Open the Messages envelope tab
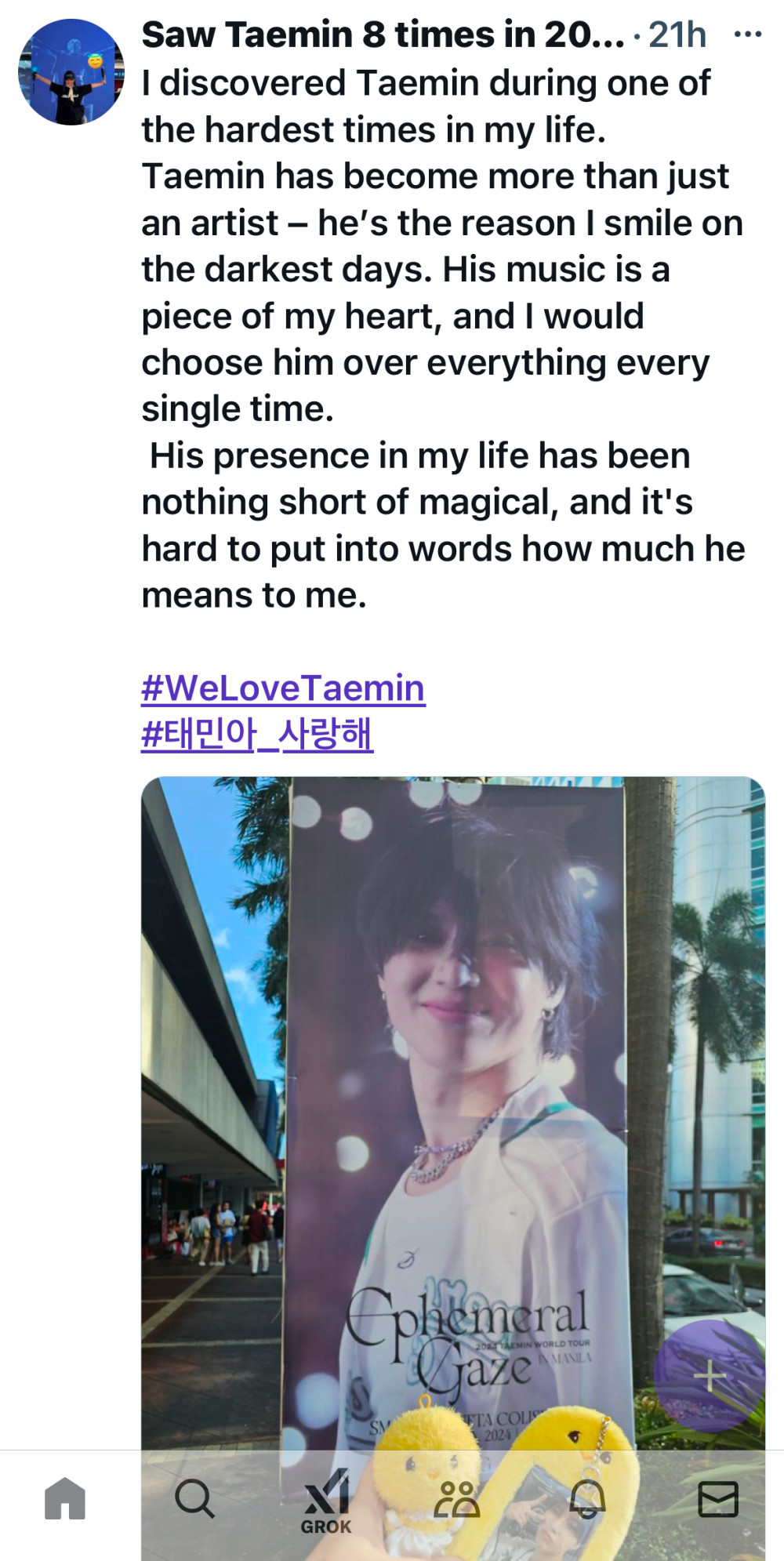The width and height of the screenshot is (784, 1561). click(x=717, y=1498)
